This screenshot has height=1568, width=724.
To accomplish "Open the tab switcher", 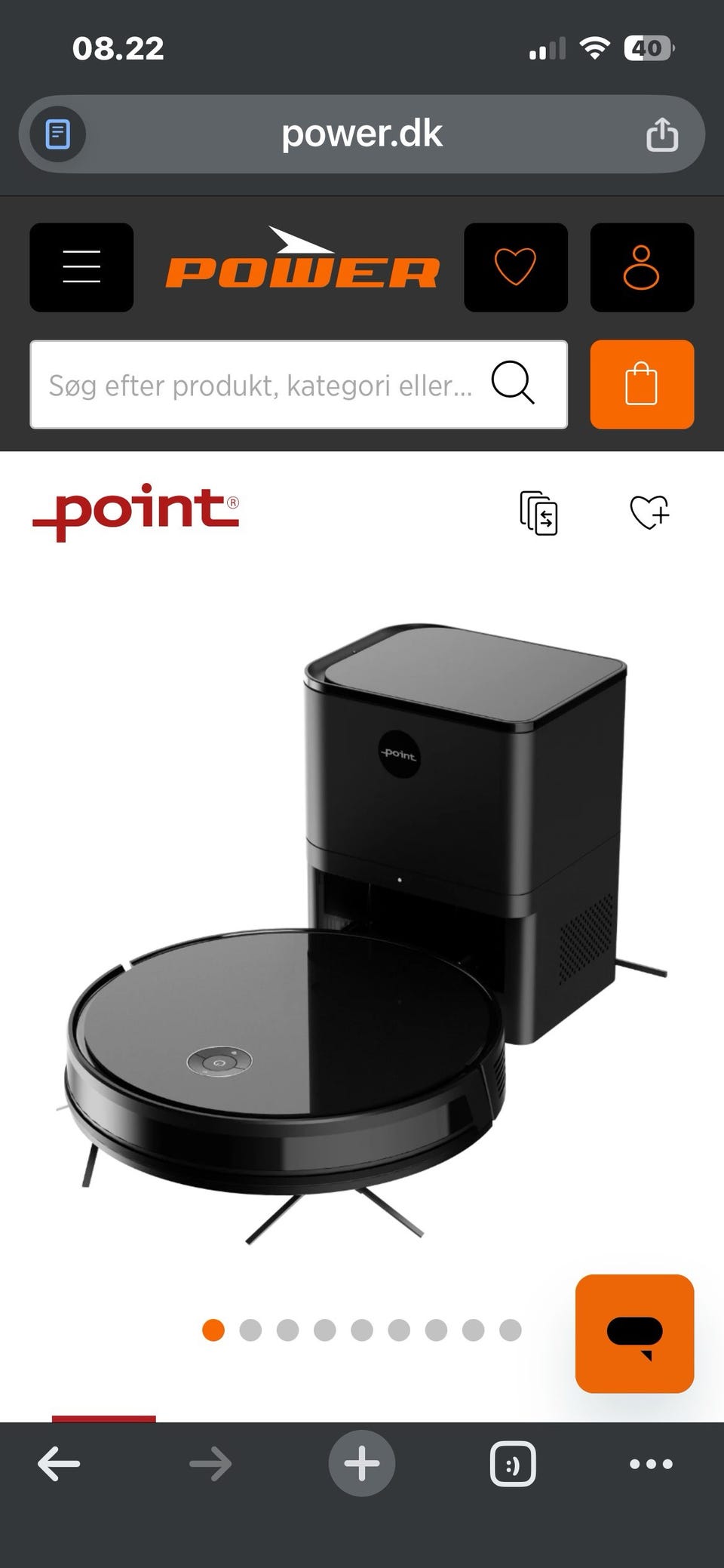I will (513, 1465).
